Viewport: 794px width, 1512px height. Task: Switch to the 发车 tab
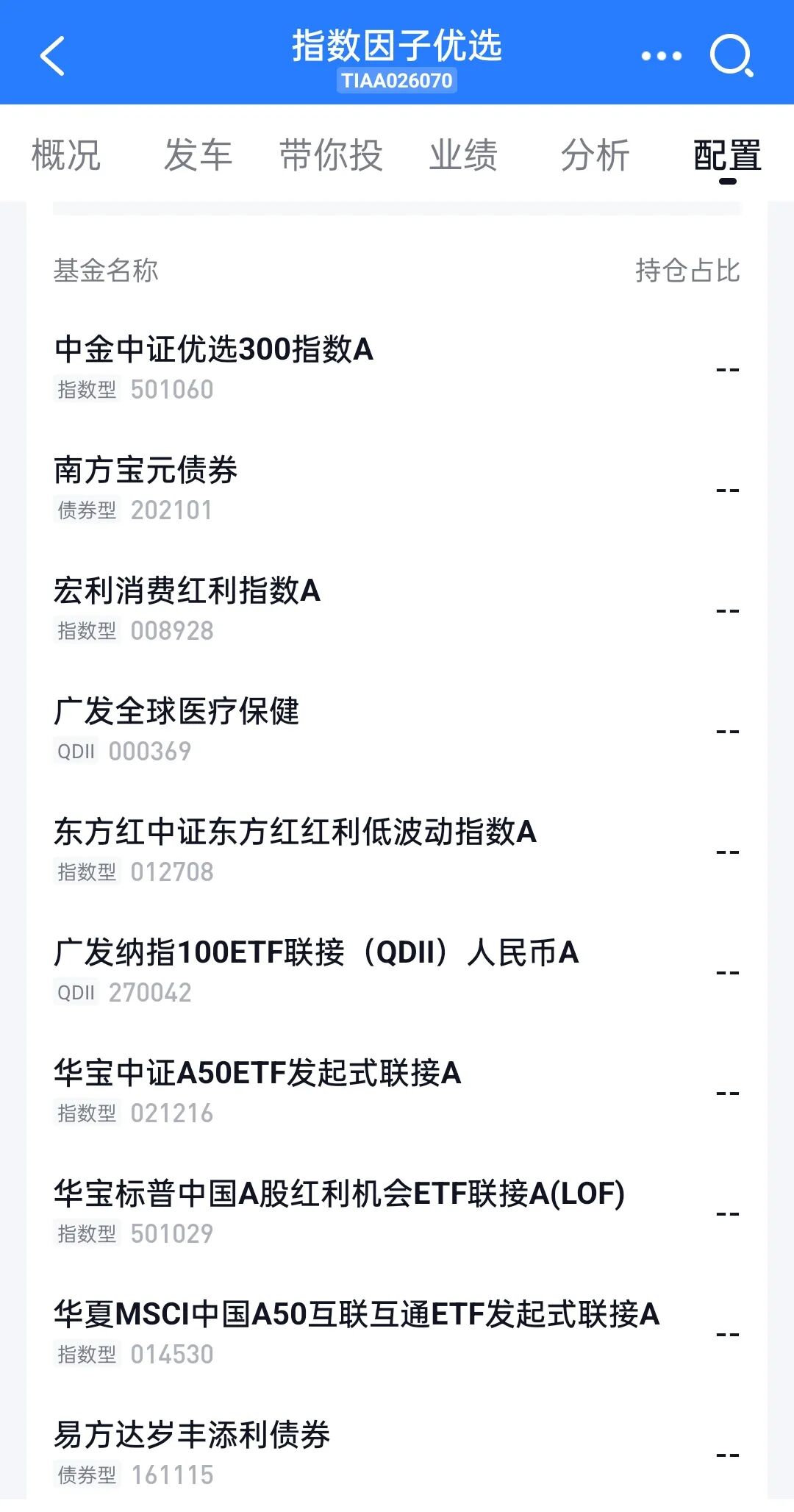[x=198, y=155]
